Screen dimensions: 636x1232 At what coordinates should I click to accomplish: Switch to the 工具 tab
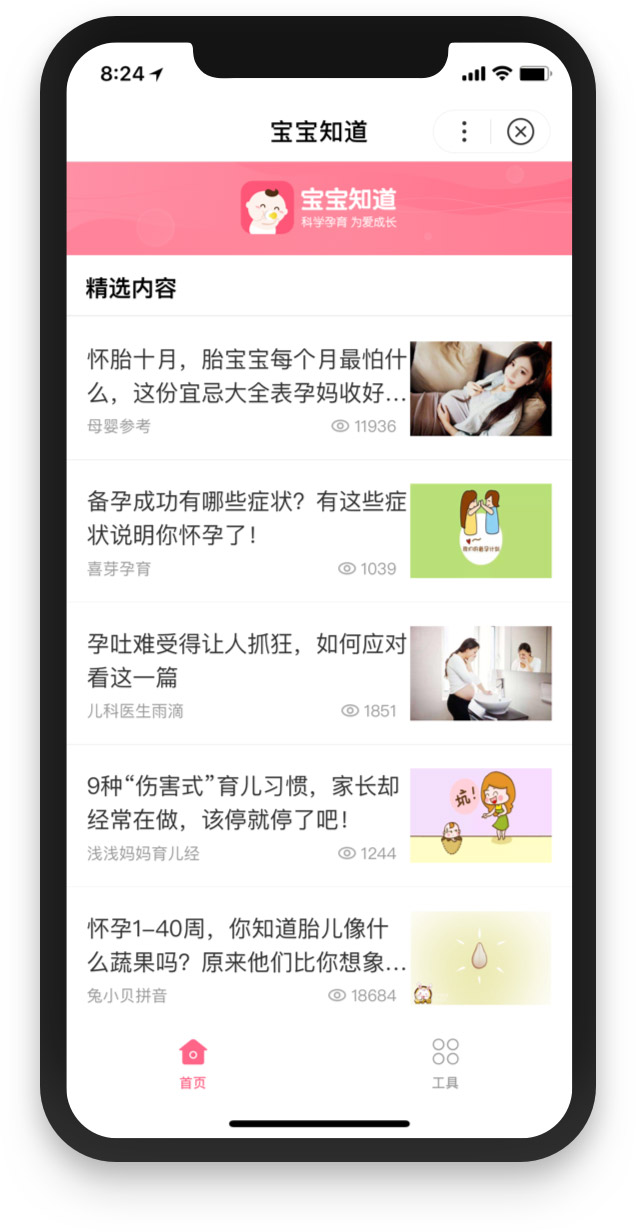click(x=445, y=1063)
